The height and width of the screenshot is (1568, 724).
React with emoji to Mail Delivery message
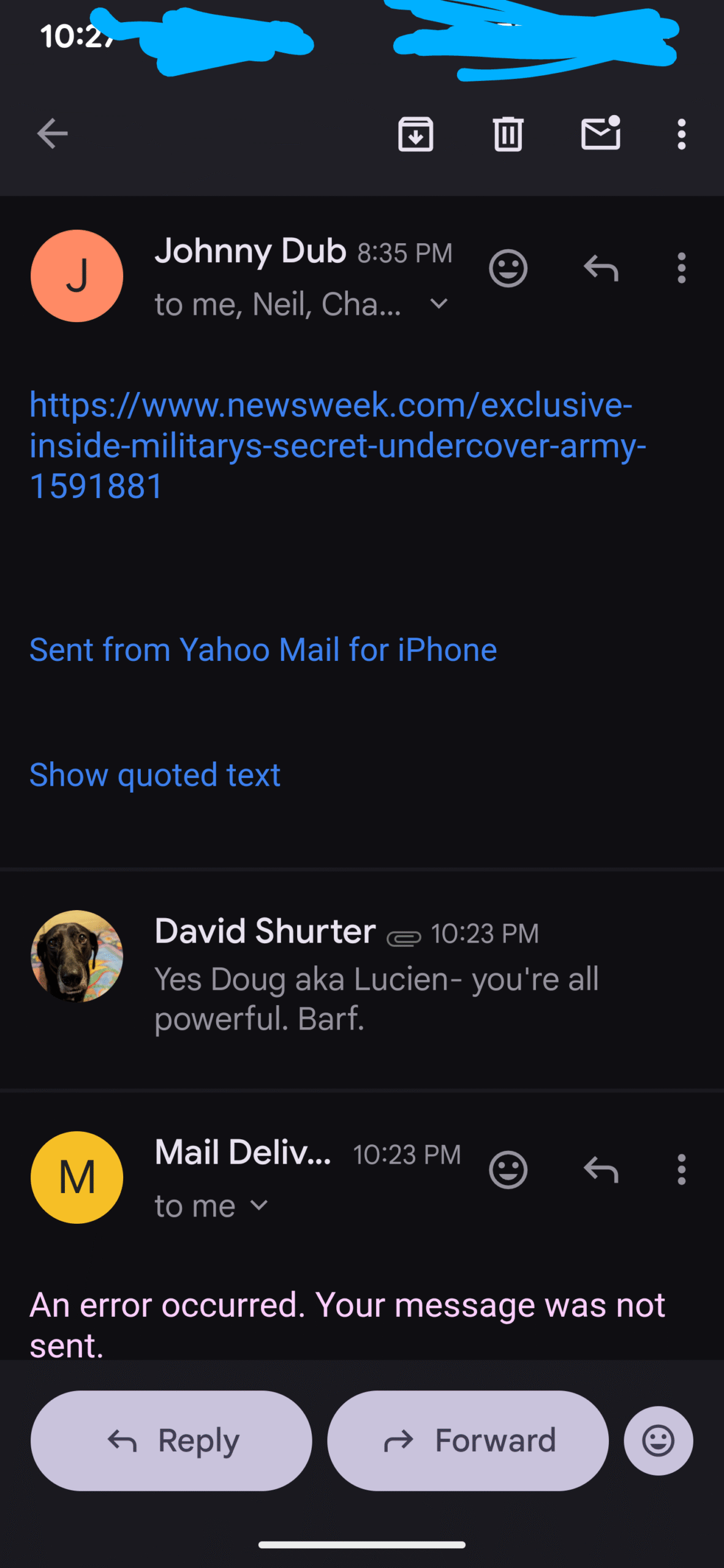[508, 1170]
